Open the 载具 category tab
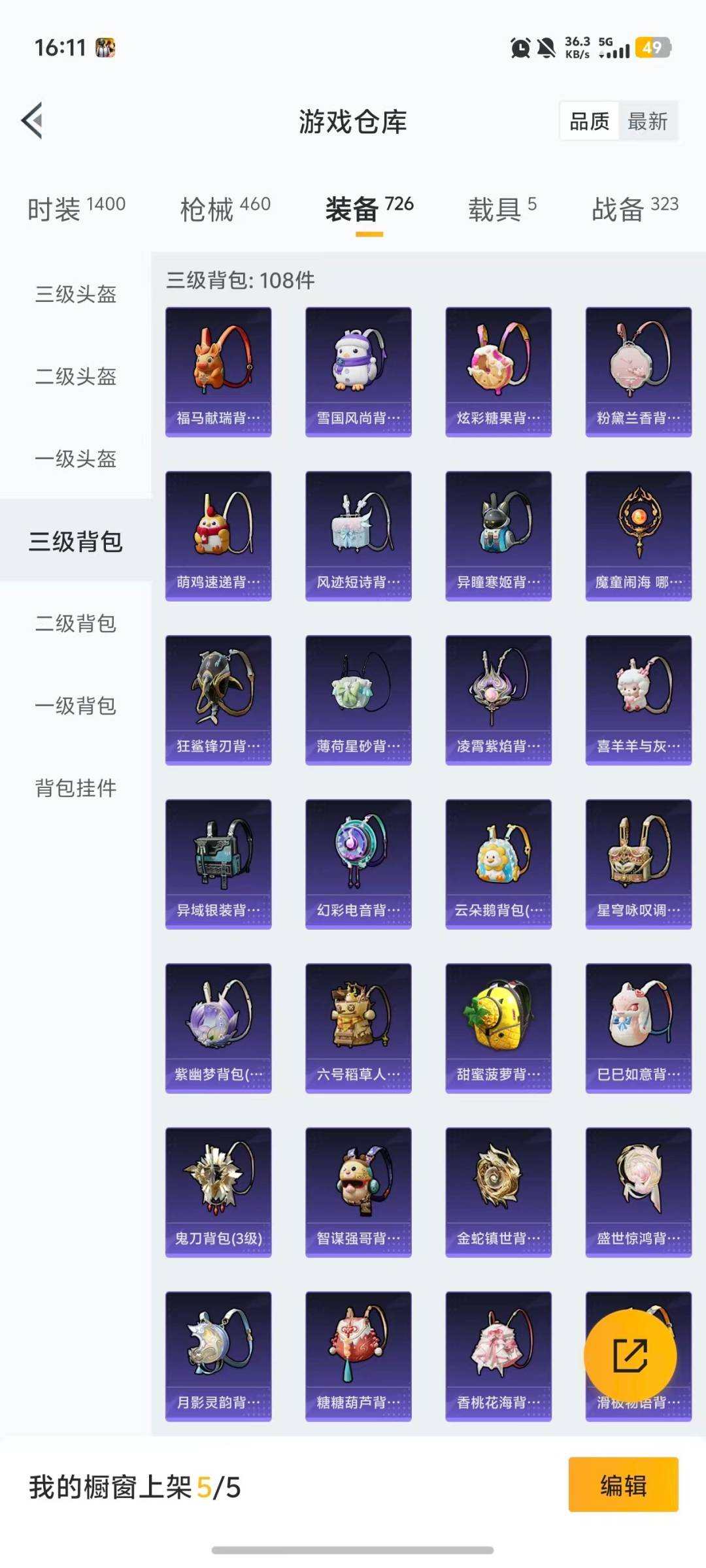Screen dimensions: 706x1568 500,206
